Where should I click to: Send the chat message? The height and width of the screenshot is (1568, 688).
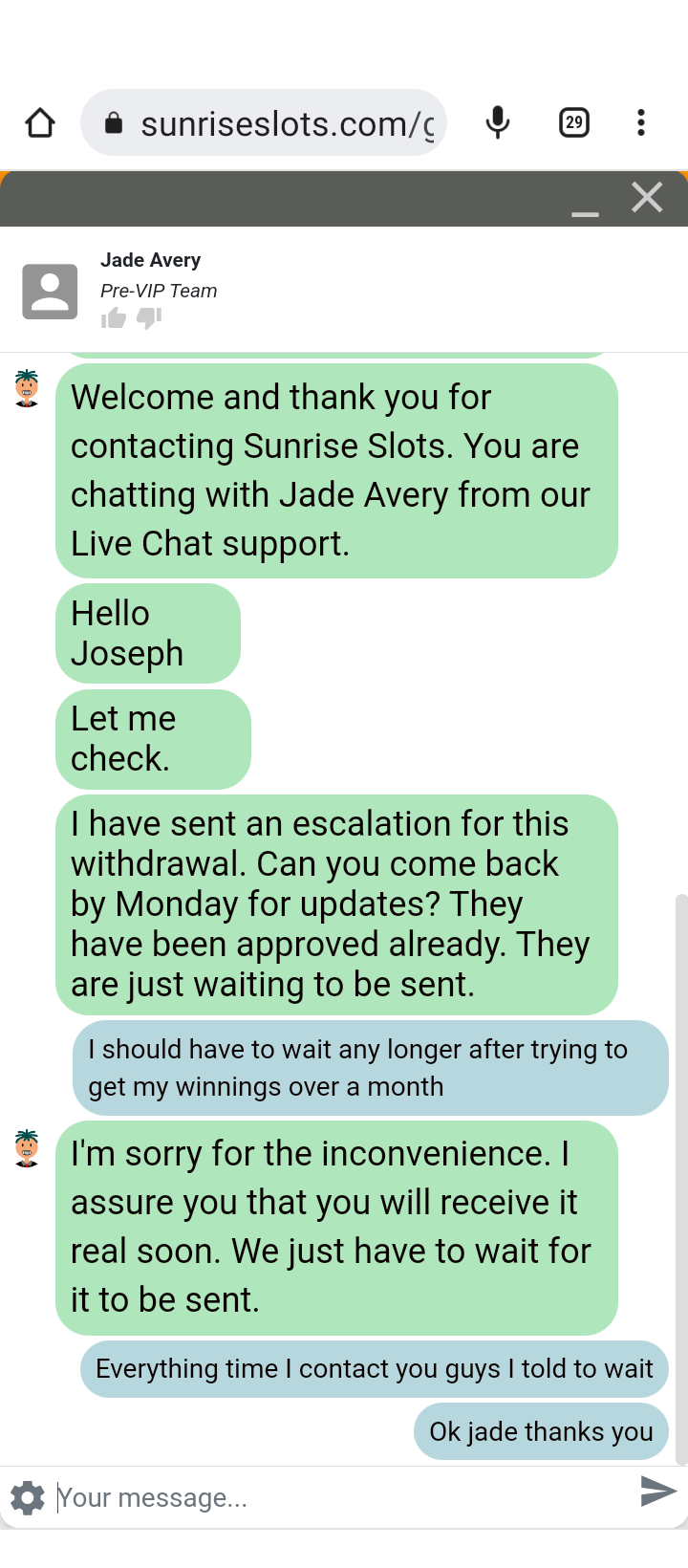[x=658, y=1491]
